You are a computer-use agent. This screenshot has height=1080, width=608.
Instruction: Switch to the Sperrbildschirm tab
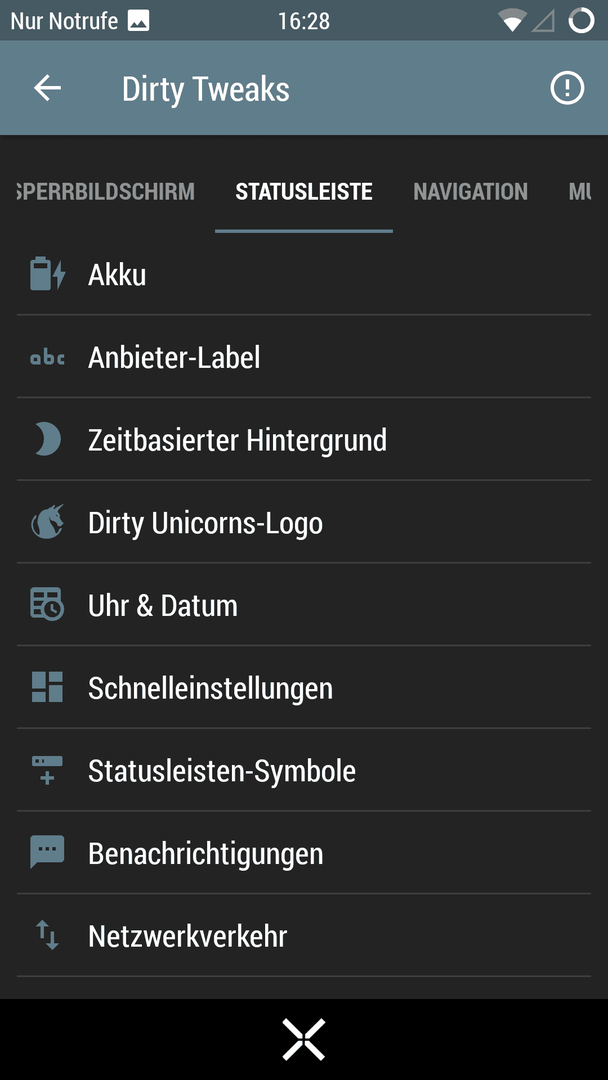pos(105,191)
